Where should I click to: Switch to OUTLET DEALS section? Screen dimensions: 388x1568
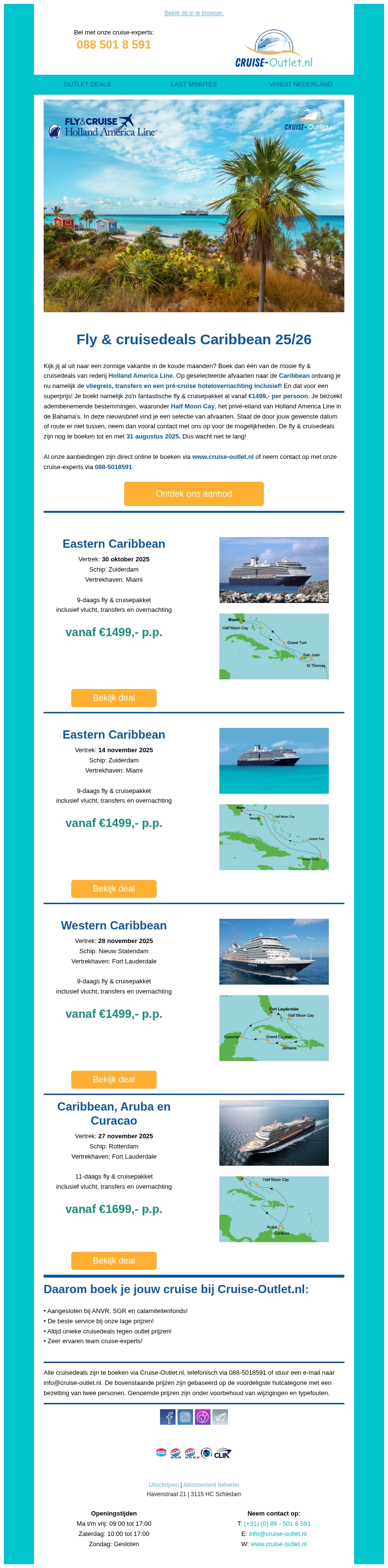point(87,84)
